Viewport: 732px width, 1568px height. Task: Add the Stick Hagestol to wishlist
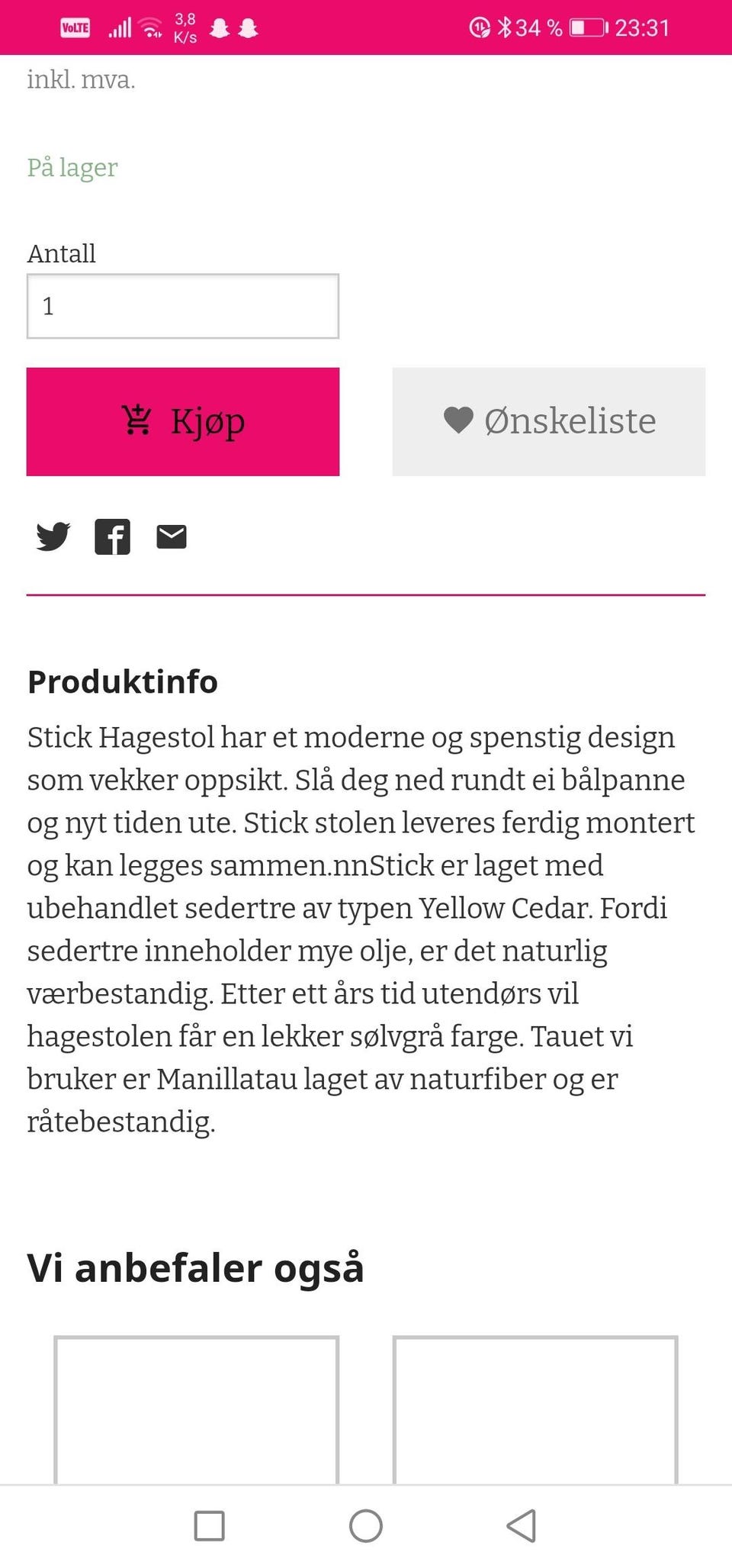coord(547,420)
